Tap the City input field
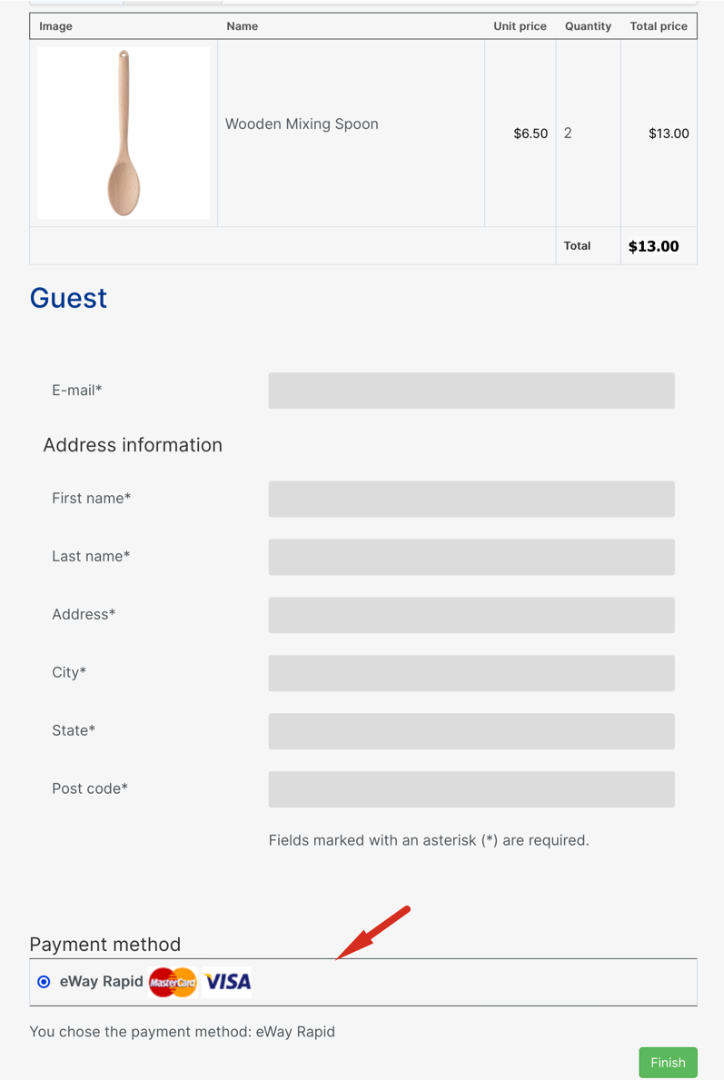Screen dimensions: 724x1080 click(471, 673)
